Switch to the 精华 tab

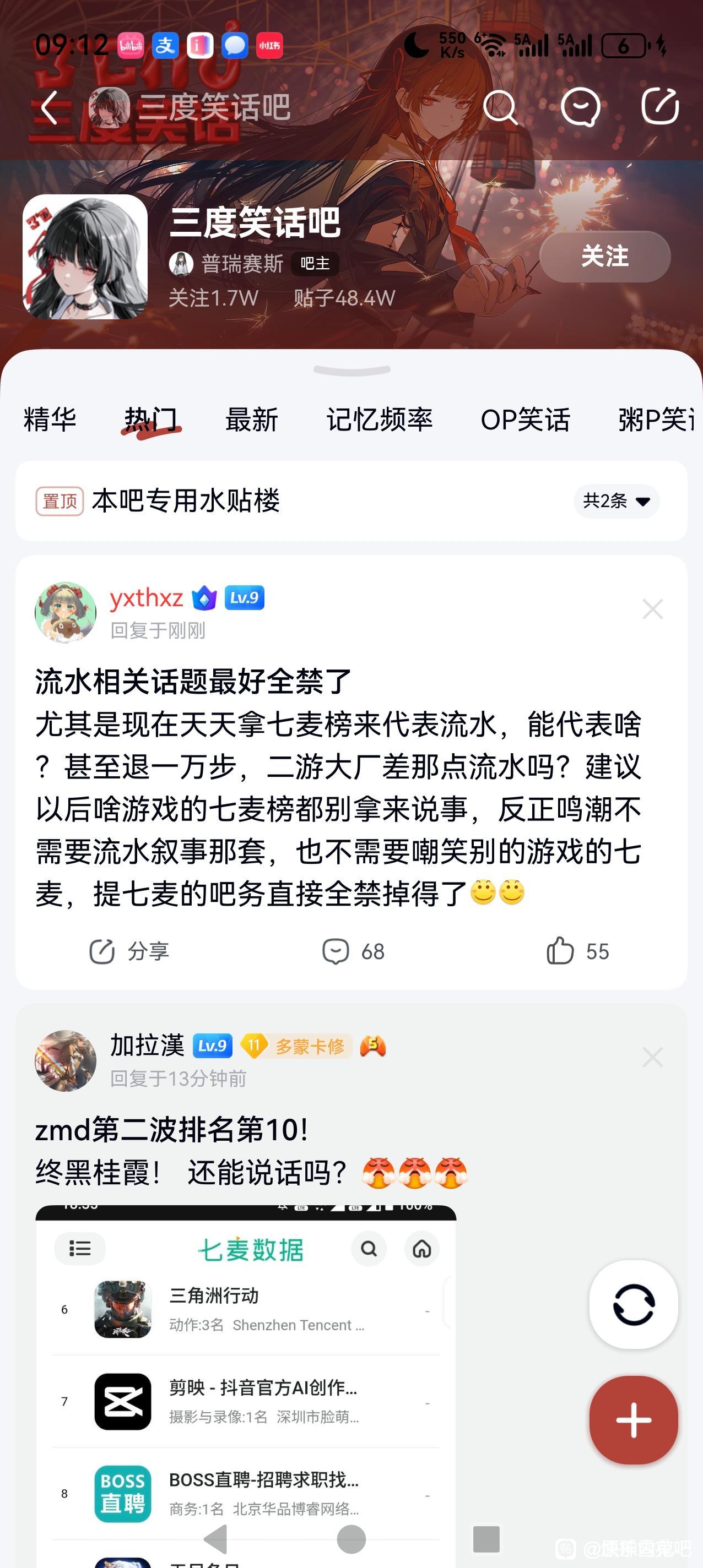pos(50,420)
